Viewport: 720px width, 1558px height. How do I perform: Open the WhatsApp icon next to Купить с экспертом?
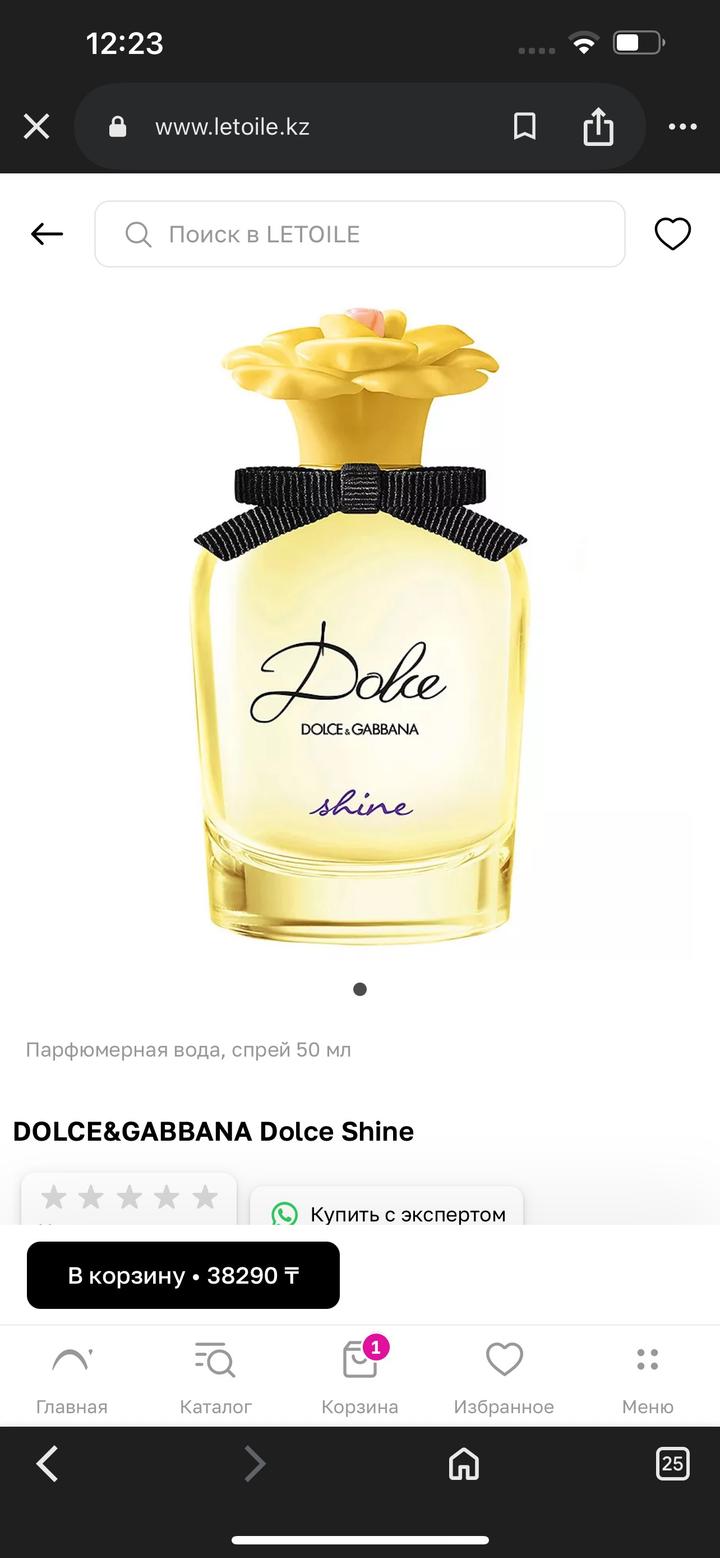286,1215
